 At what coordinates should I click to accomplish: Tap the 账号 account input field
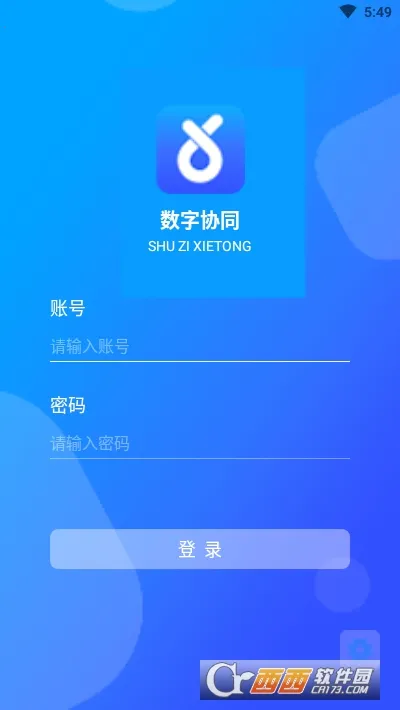point(200,347)
